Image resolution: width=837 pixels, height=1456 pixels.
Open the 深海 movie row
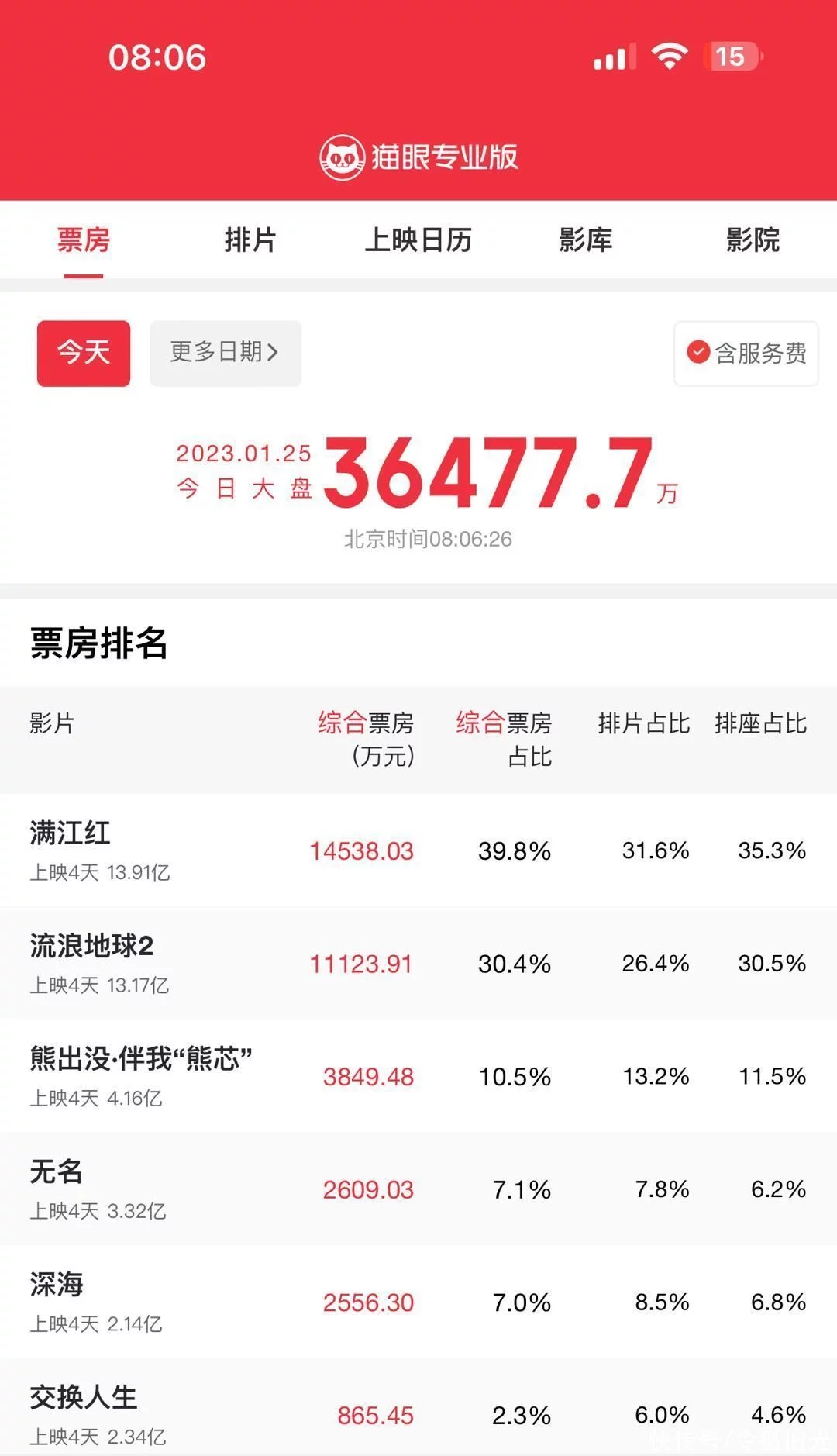(x=418, y=1302)
